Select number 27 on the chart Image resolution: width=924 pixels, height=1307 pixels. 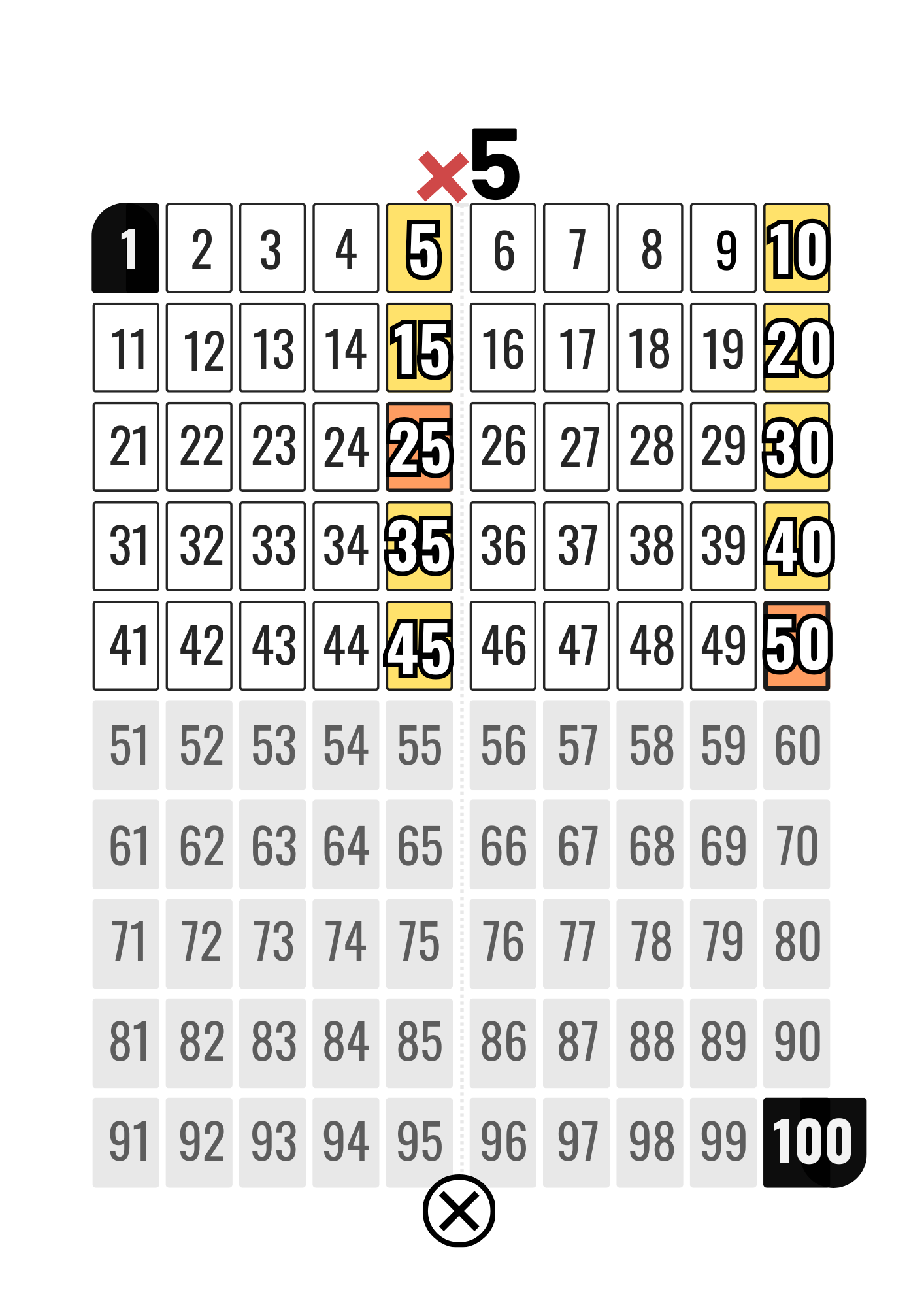coord(576,447)
